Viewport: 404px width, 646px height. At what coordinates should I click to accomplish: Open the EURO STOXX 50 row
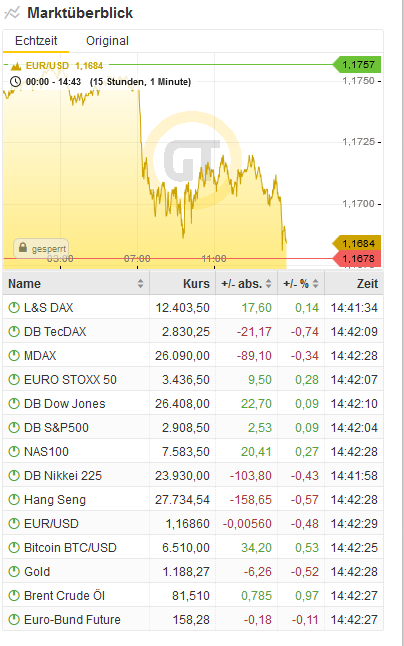193,379
